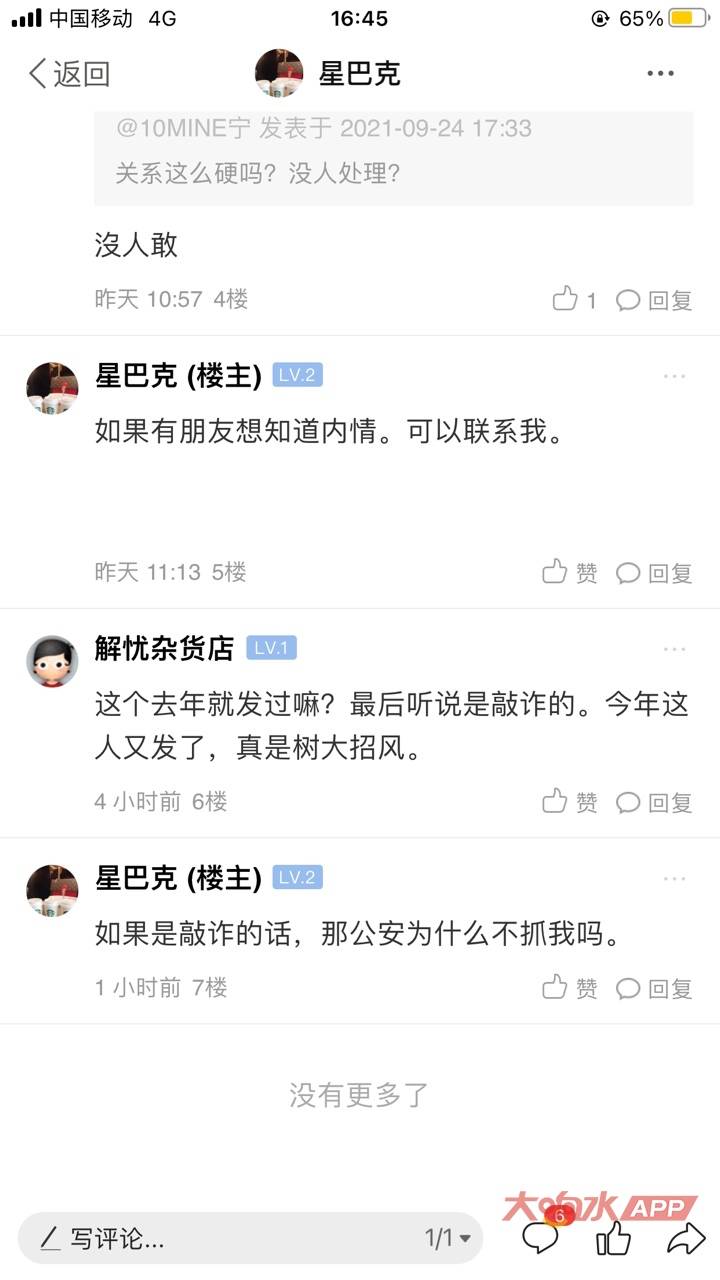Share this post via the bottom arrow
The image size is (720, 1280).
click(x=686, y=1239)
